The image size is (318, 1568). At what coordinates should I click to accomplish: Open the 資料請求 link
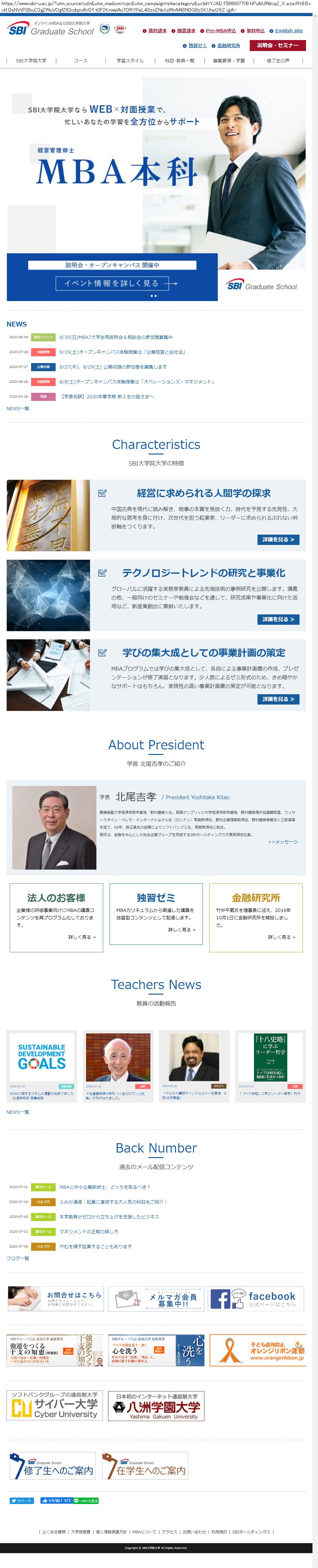(x=157, y=30)
